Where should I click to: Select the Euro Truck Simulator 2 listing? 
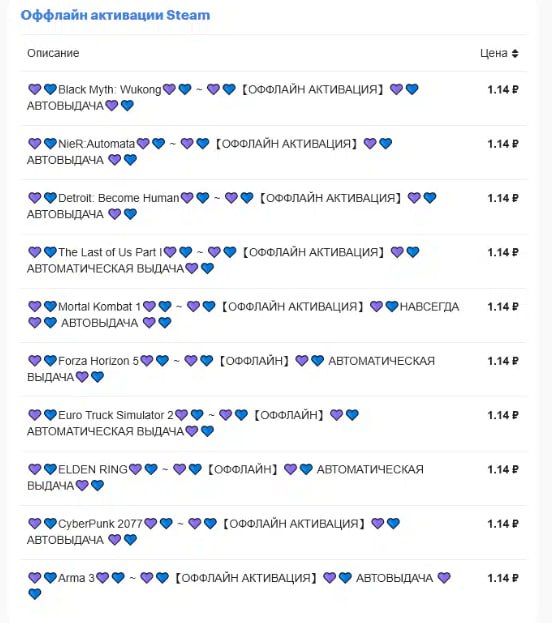(x=274, y=424)
